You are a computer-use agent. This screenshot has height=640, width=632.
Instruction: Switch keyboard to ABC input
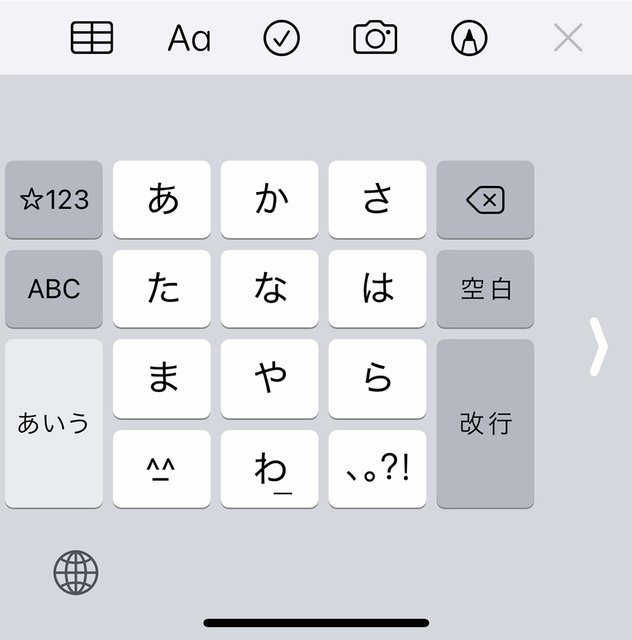(x=54, y=289)
